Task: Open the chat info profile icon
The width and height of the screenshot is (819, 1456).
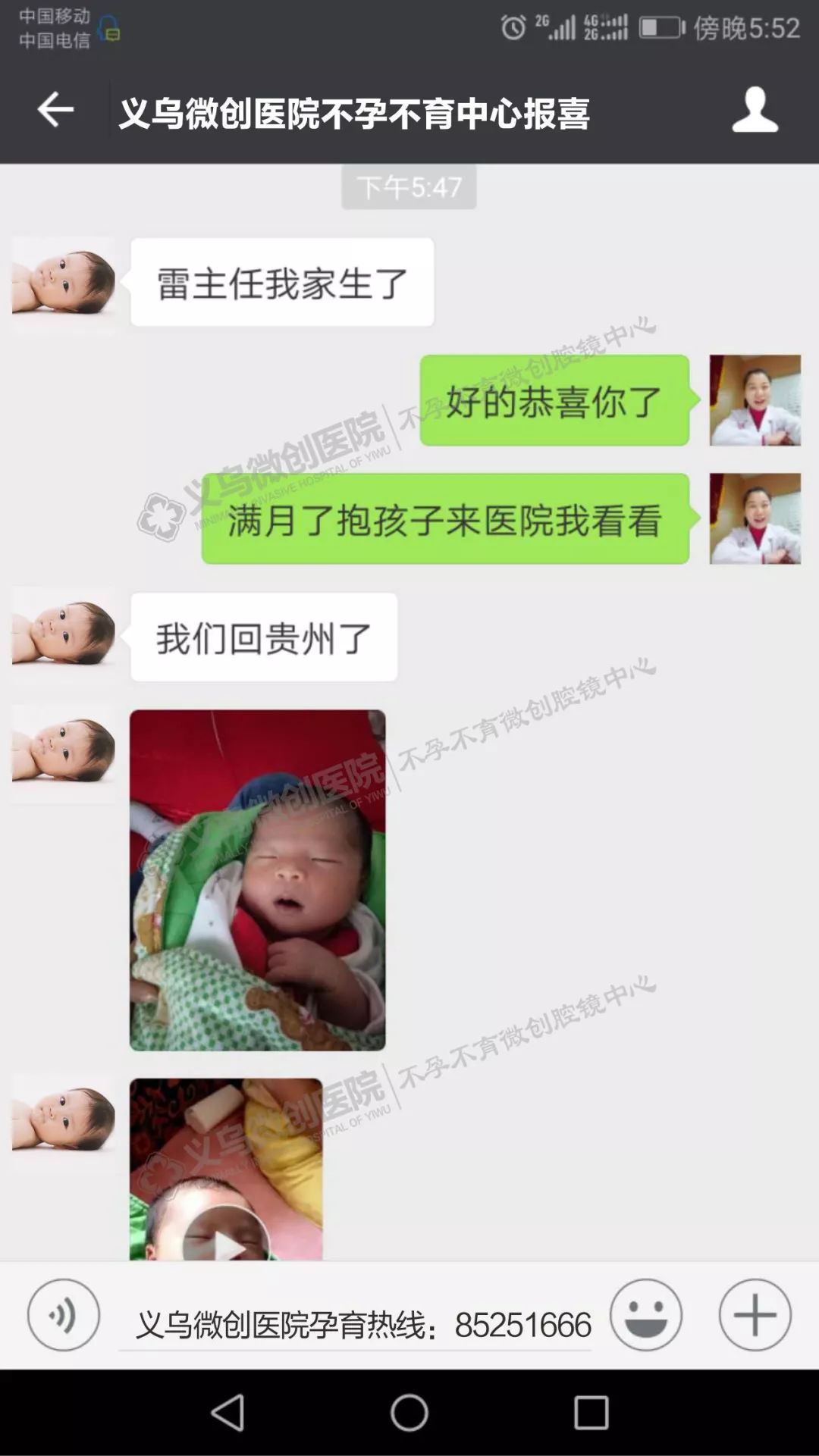Action: coord(755,111)
